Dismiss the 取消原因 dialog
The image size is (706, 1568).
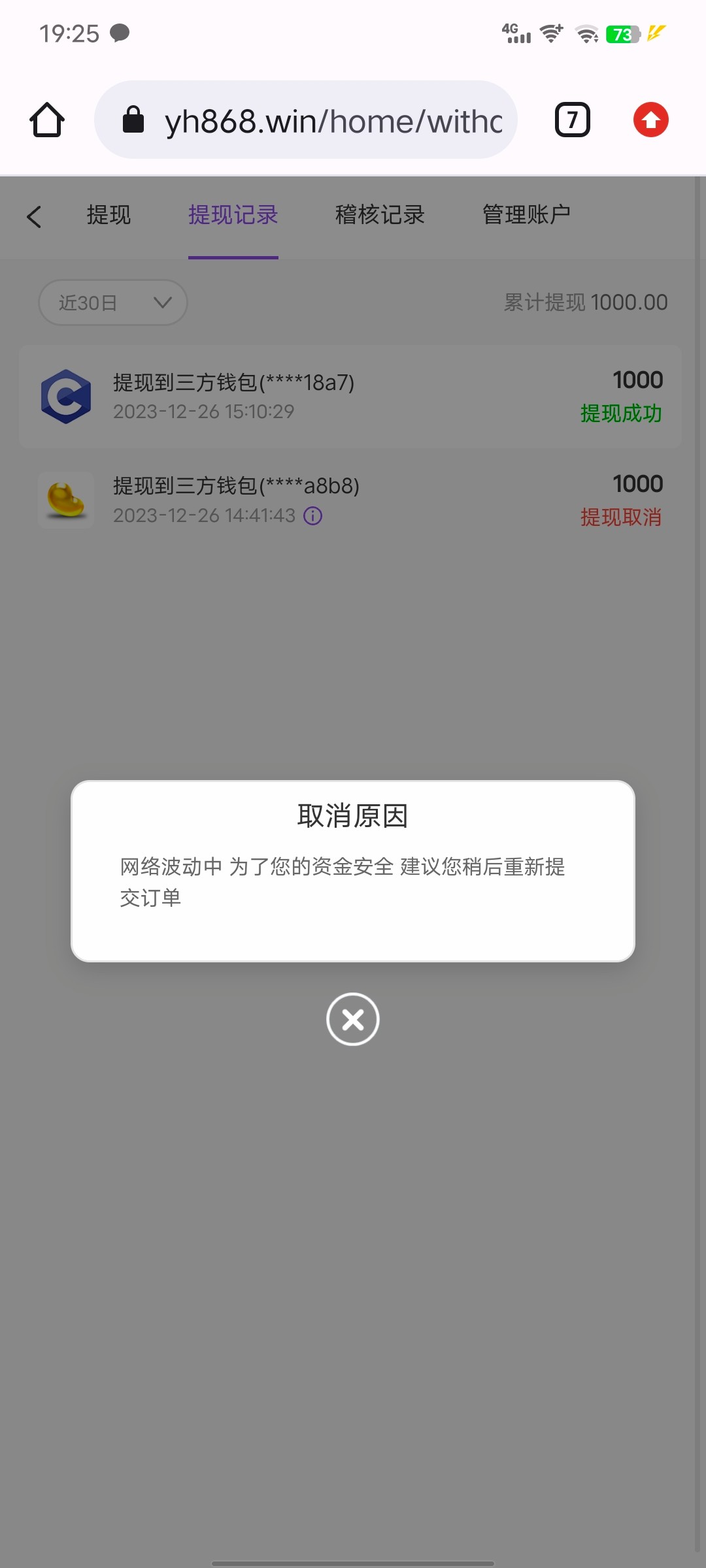pyautogui.click(x=353, y=1019)
